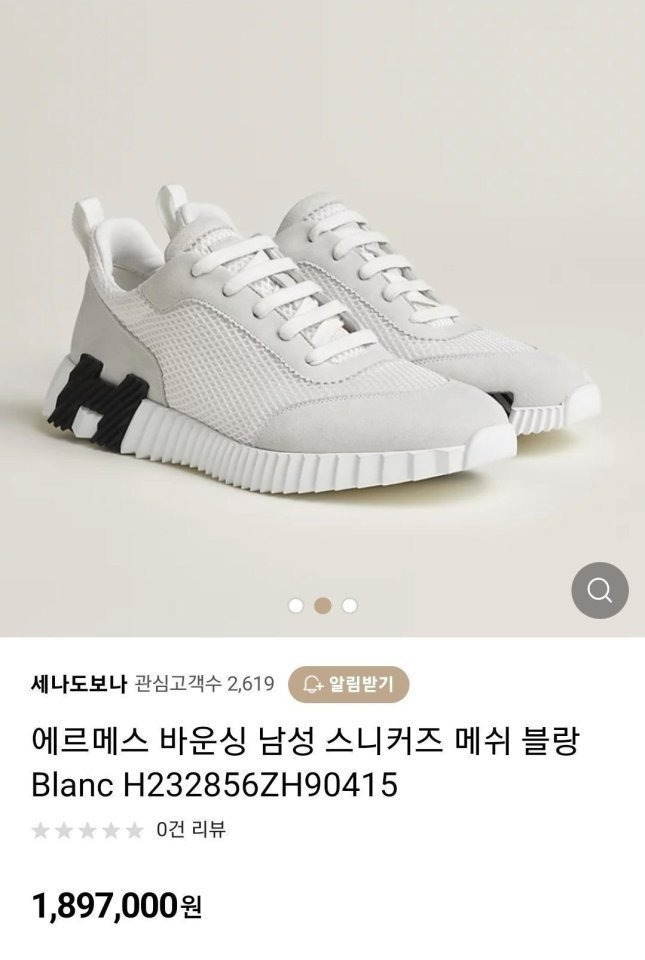Tap the 알림받기 notification button

(348, 684)
